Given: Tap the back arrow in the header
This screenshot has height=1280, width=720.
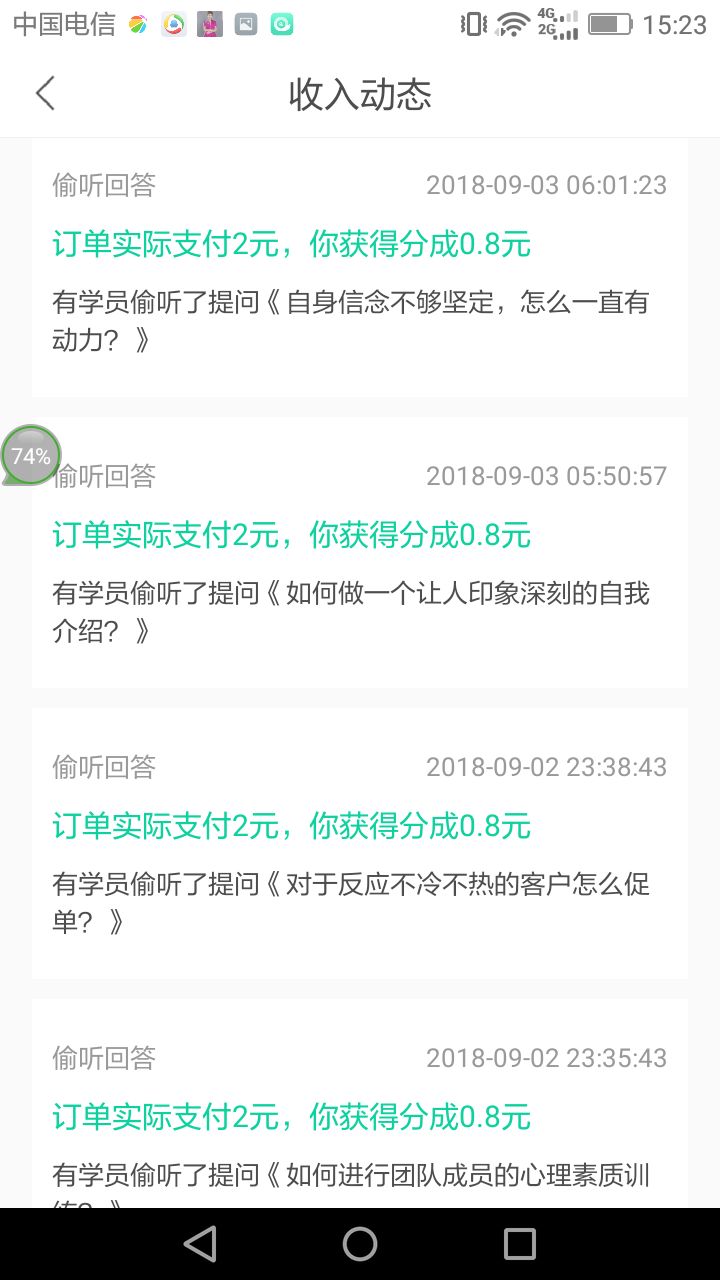Looking at the screenshot, I should click(45, 93).
